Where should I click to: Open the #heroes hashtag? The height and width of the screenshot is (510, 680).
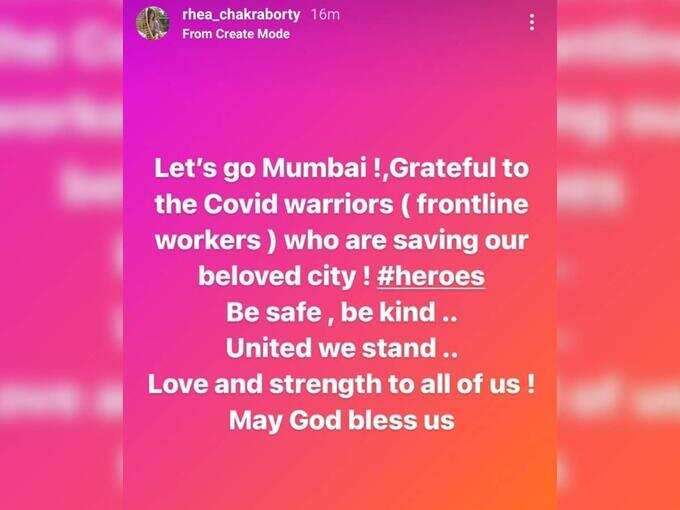[x=437, y=277]
